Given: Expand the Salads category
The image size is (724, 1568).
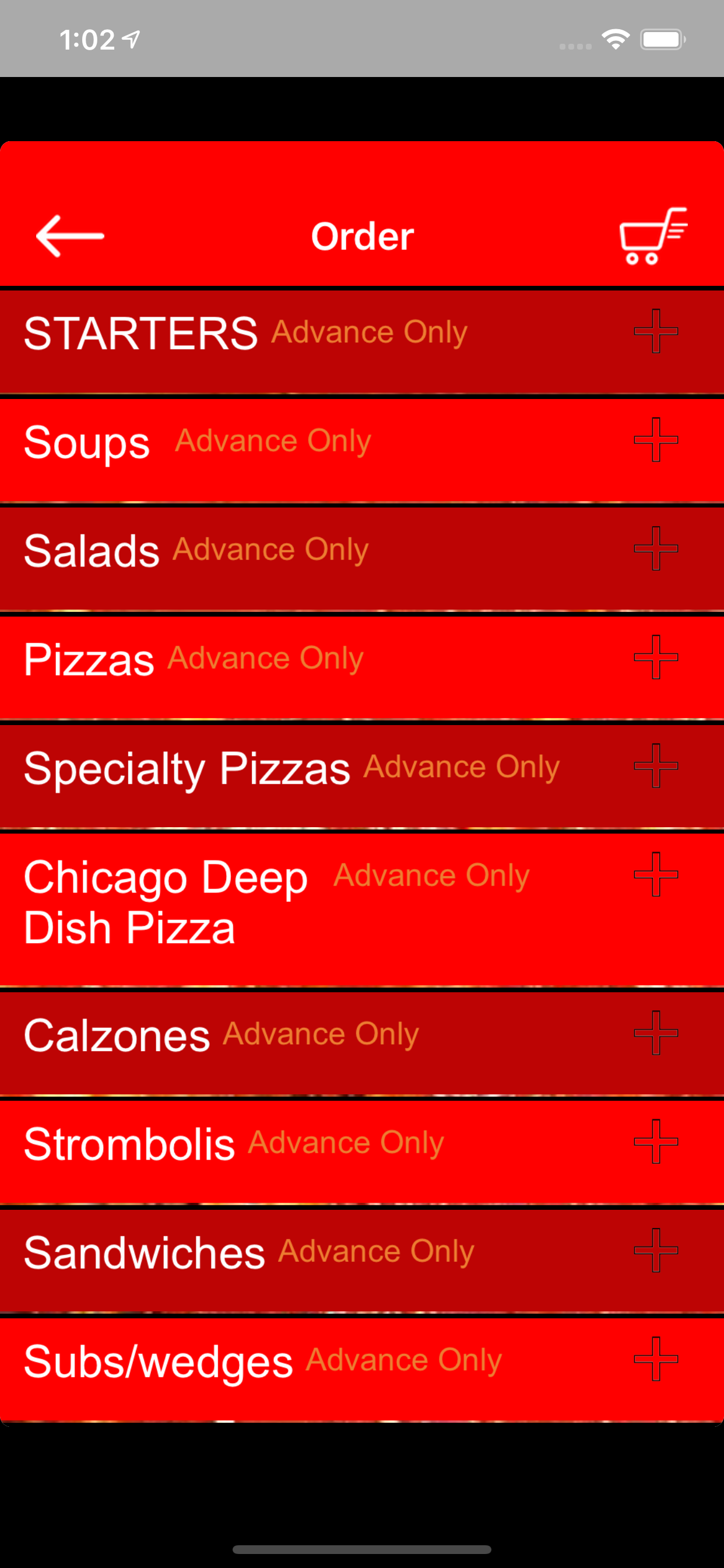Looking at the screenshot, I should pyautogui.click(x=656, y=548).
